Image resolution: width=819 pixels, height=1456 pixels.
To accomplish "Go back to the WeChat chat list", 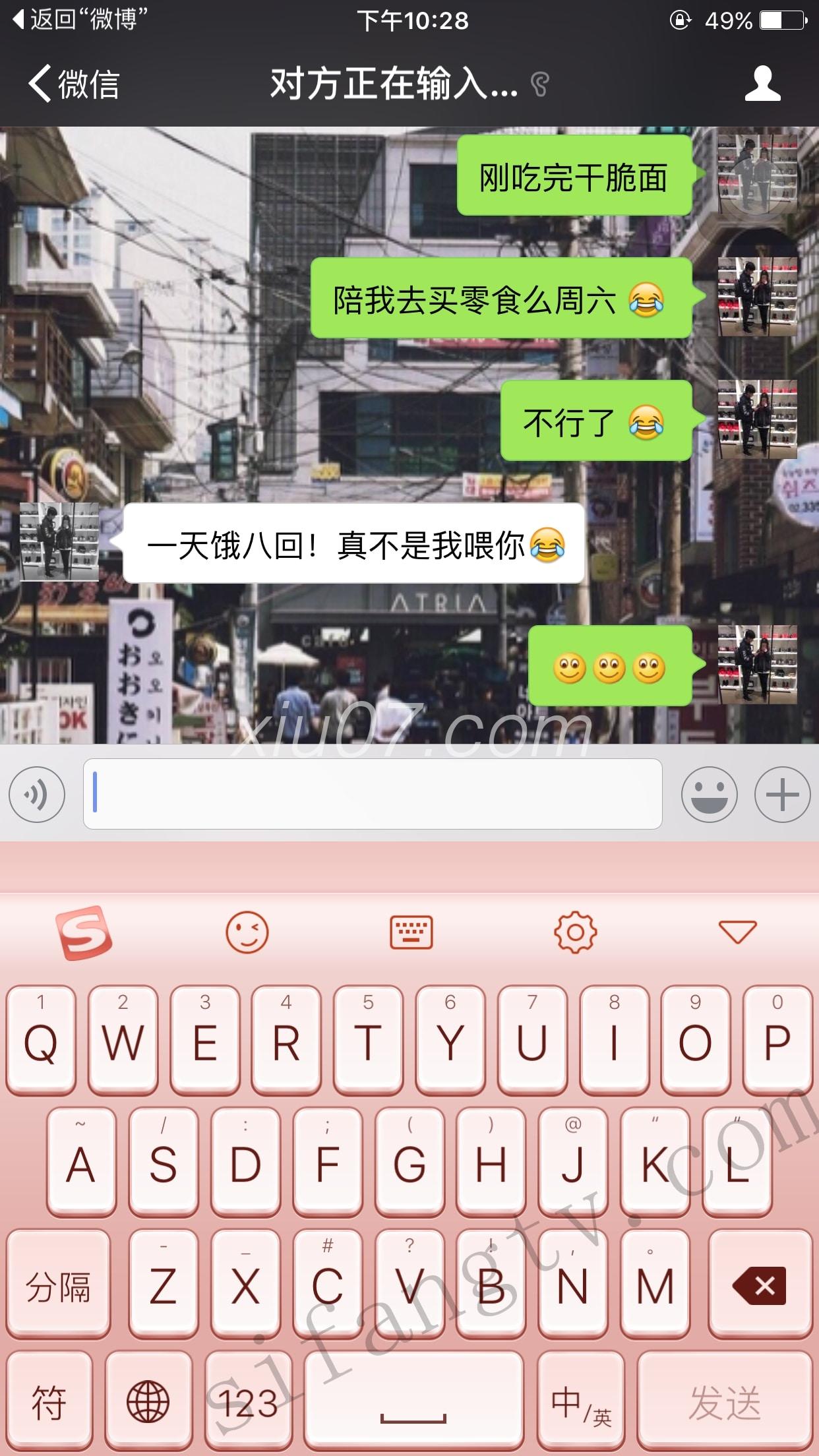I will coord(73,84).
